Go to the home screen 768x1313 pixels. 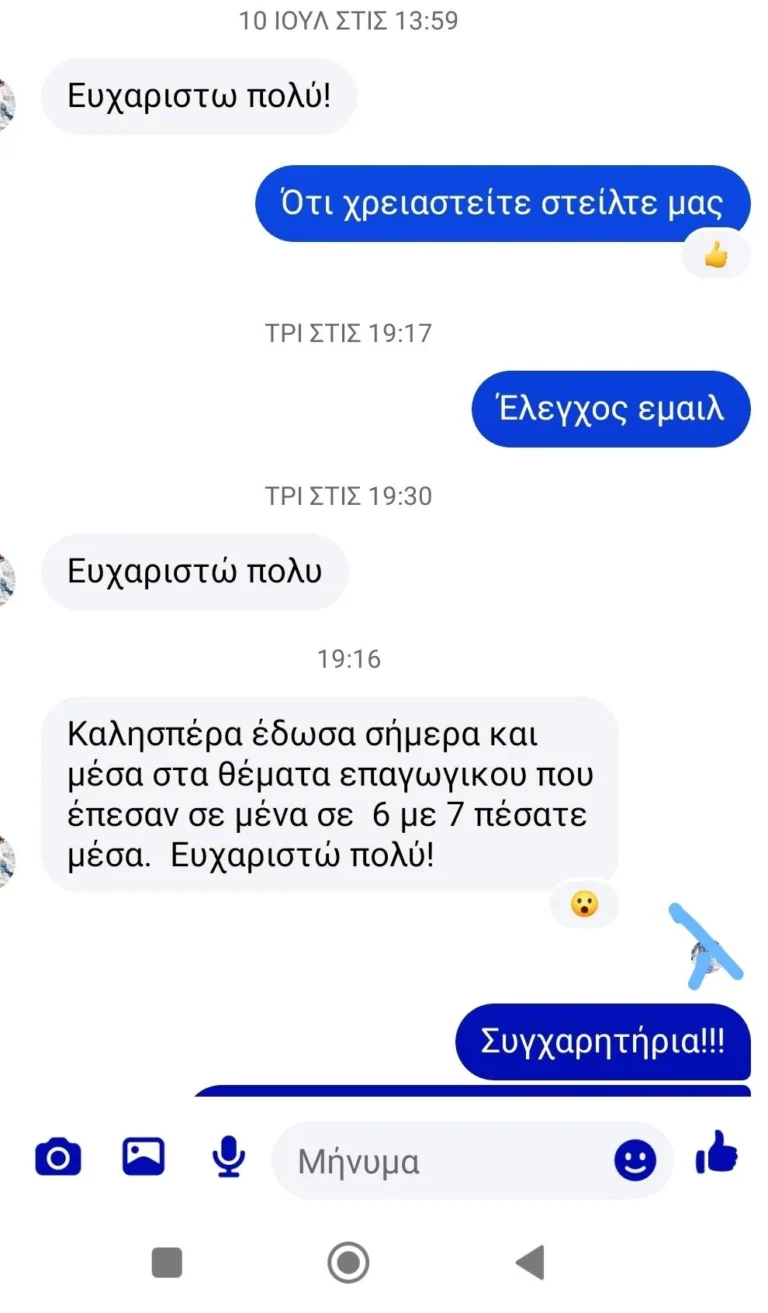[x=348, y=1263]
